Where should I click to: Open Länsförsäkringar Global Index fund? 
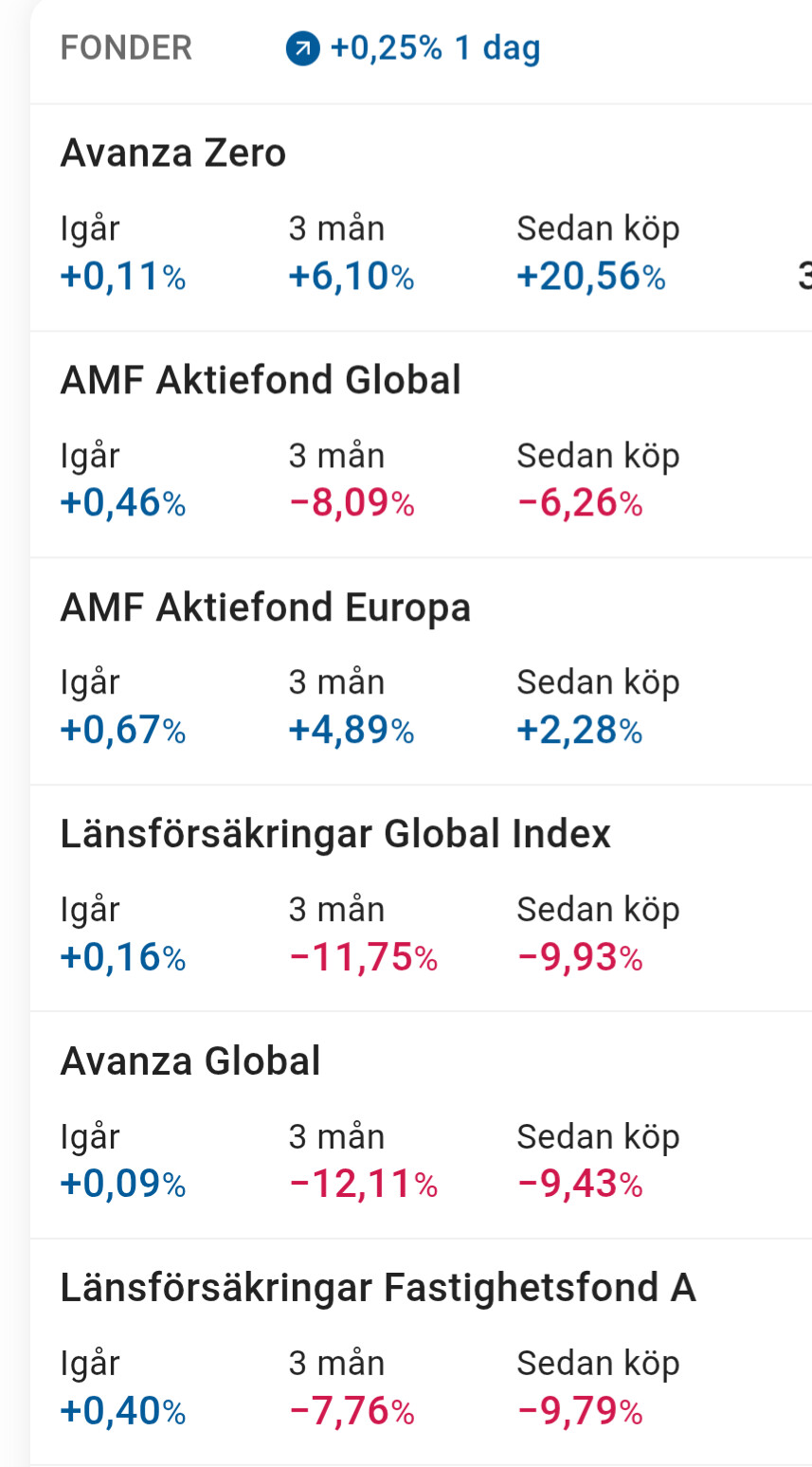[335, 834]
